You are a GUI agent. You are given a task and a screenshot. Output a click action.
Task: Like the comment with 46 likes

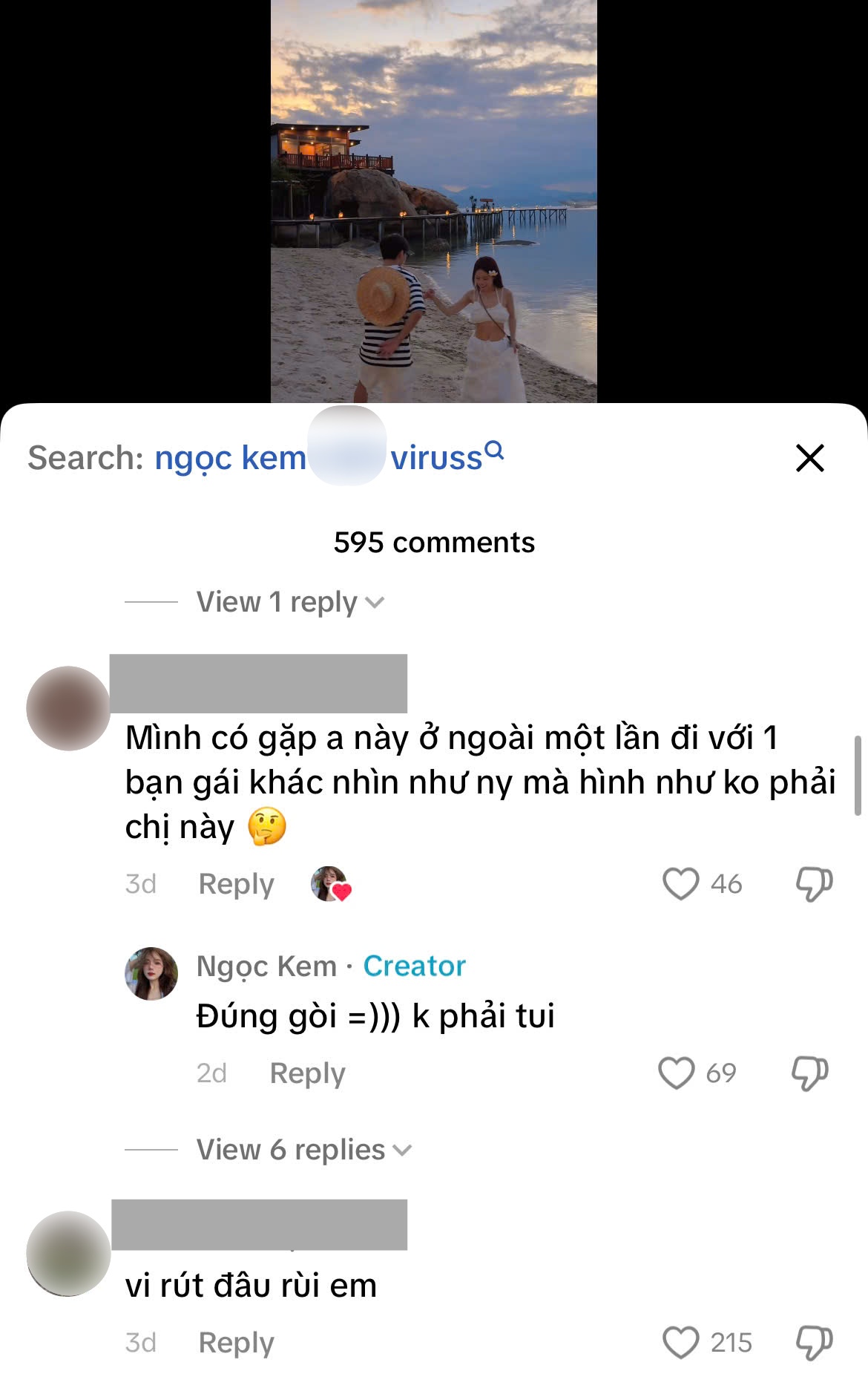[680, 884]
